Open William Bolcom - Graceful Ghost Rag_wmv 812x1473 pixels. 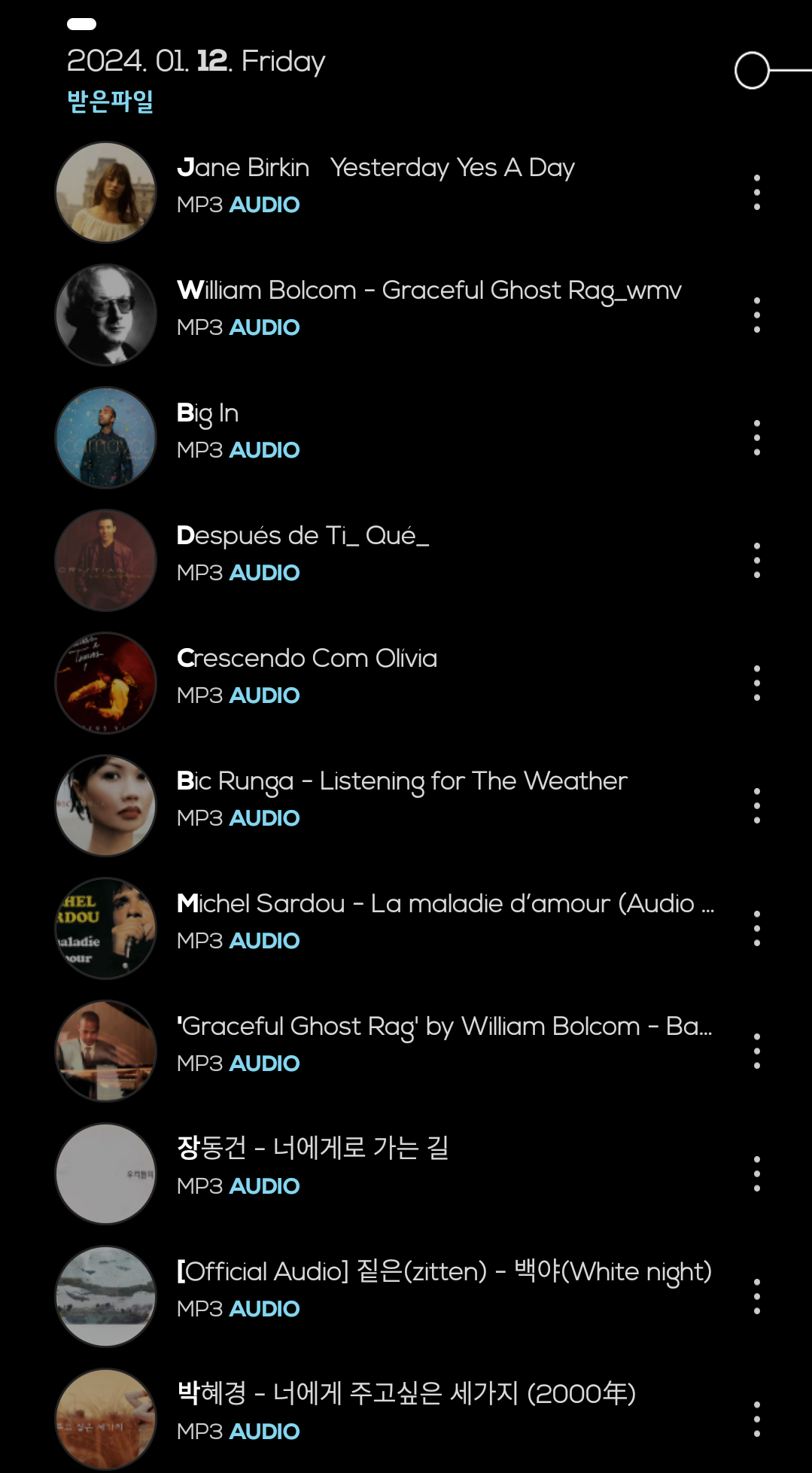click(429, 291)
